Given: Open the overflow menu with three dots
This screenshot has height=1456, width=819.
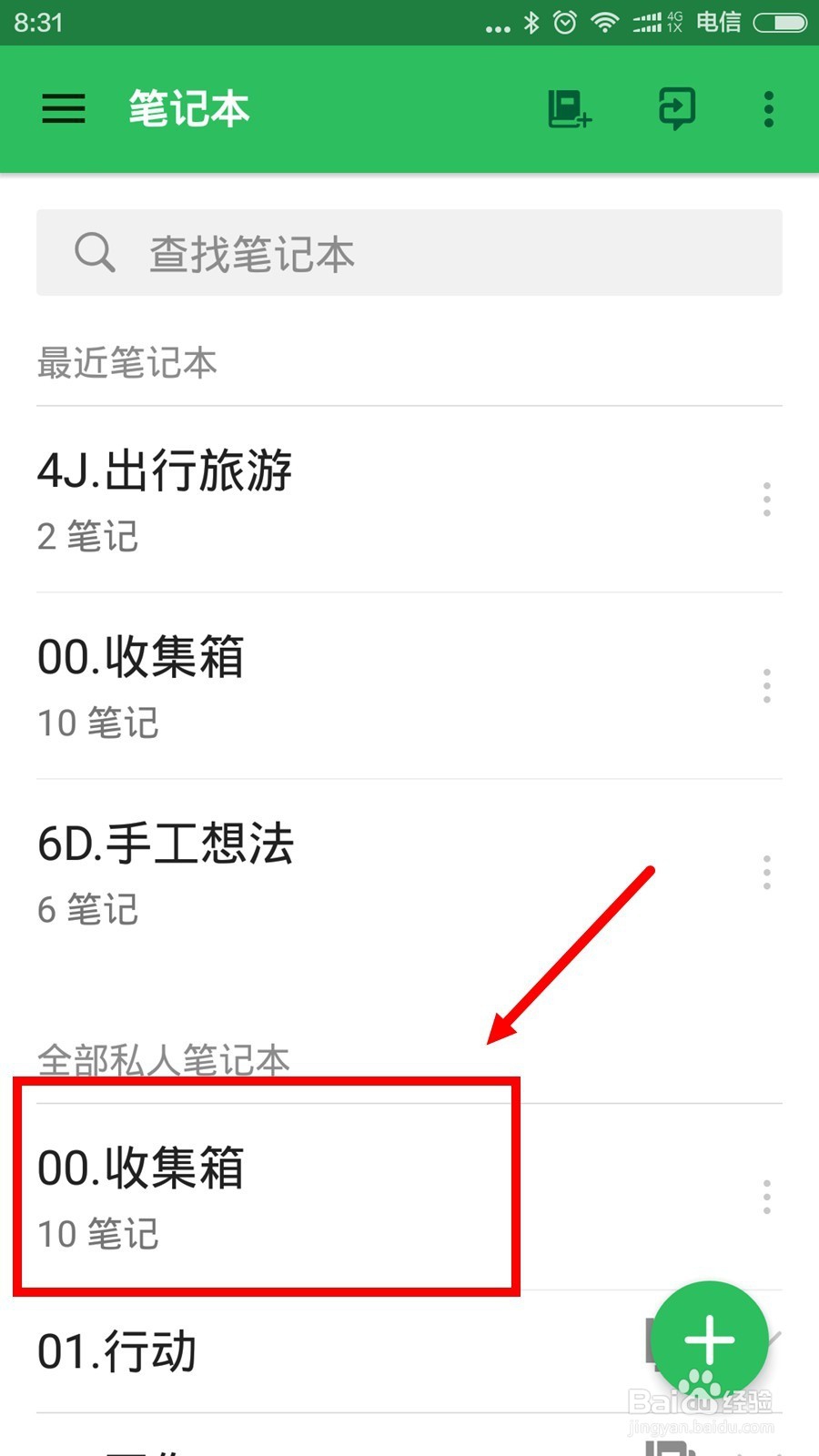Looking at the screenshot, I should 767,108.
